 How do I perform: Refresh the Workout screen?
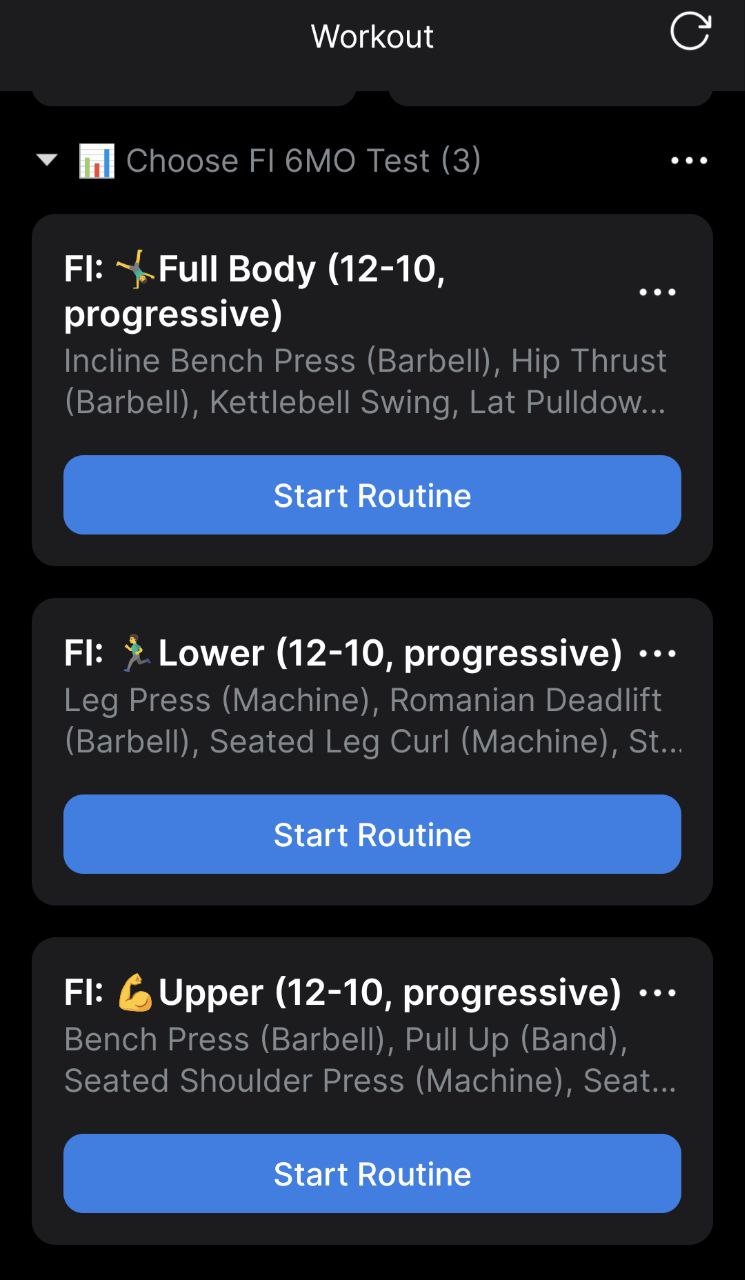(690, 31)
